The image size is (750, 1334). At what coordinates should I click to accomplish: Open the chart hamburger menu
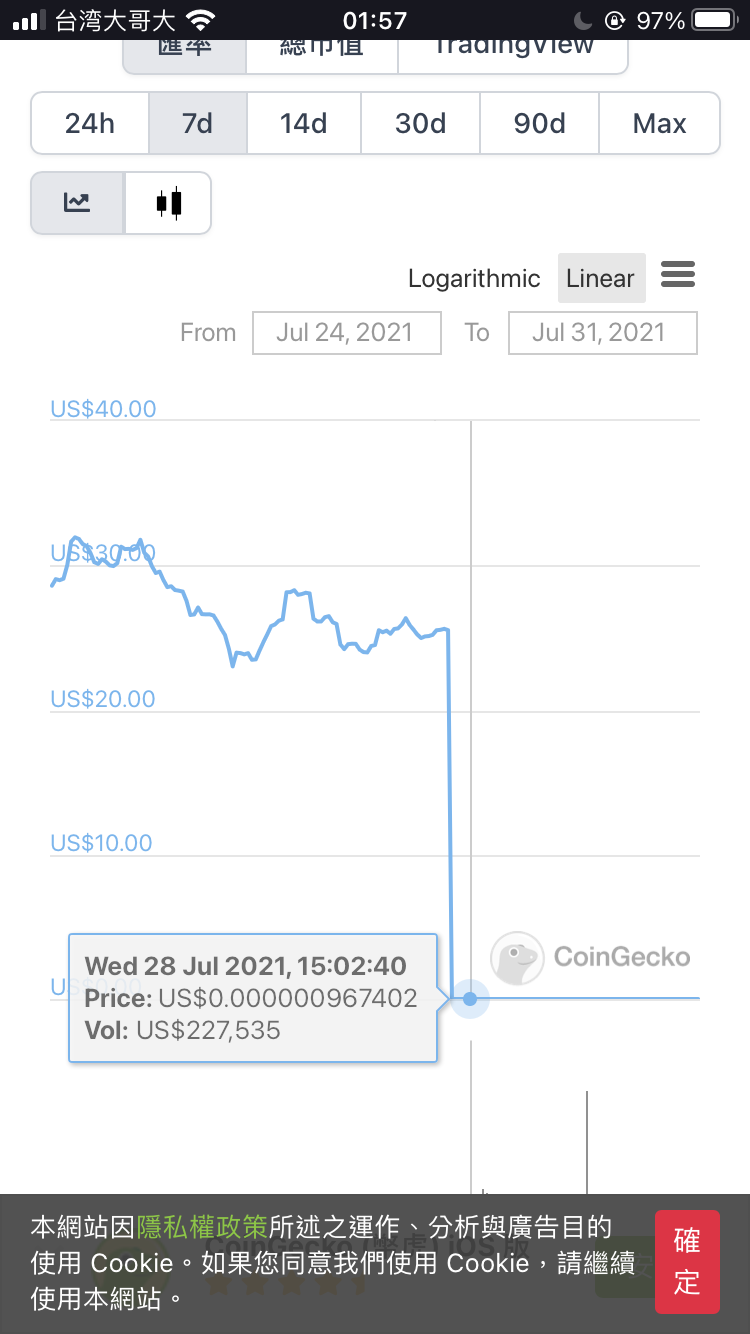pos(678,274)
